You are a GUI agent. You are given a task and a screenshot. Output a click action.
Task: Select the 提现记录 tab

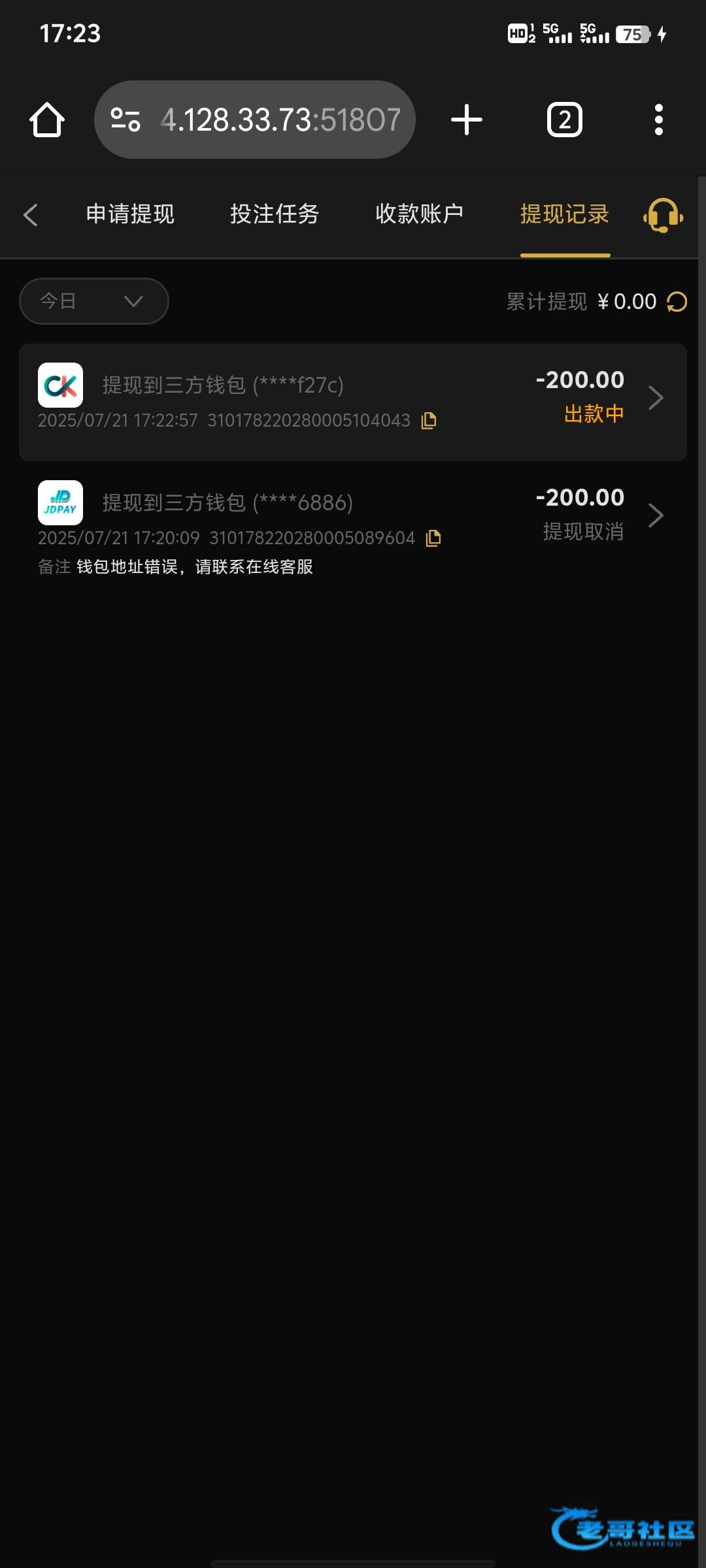565,214
